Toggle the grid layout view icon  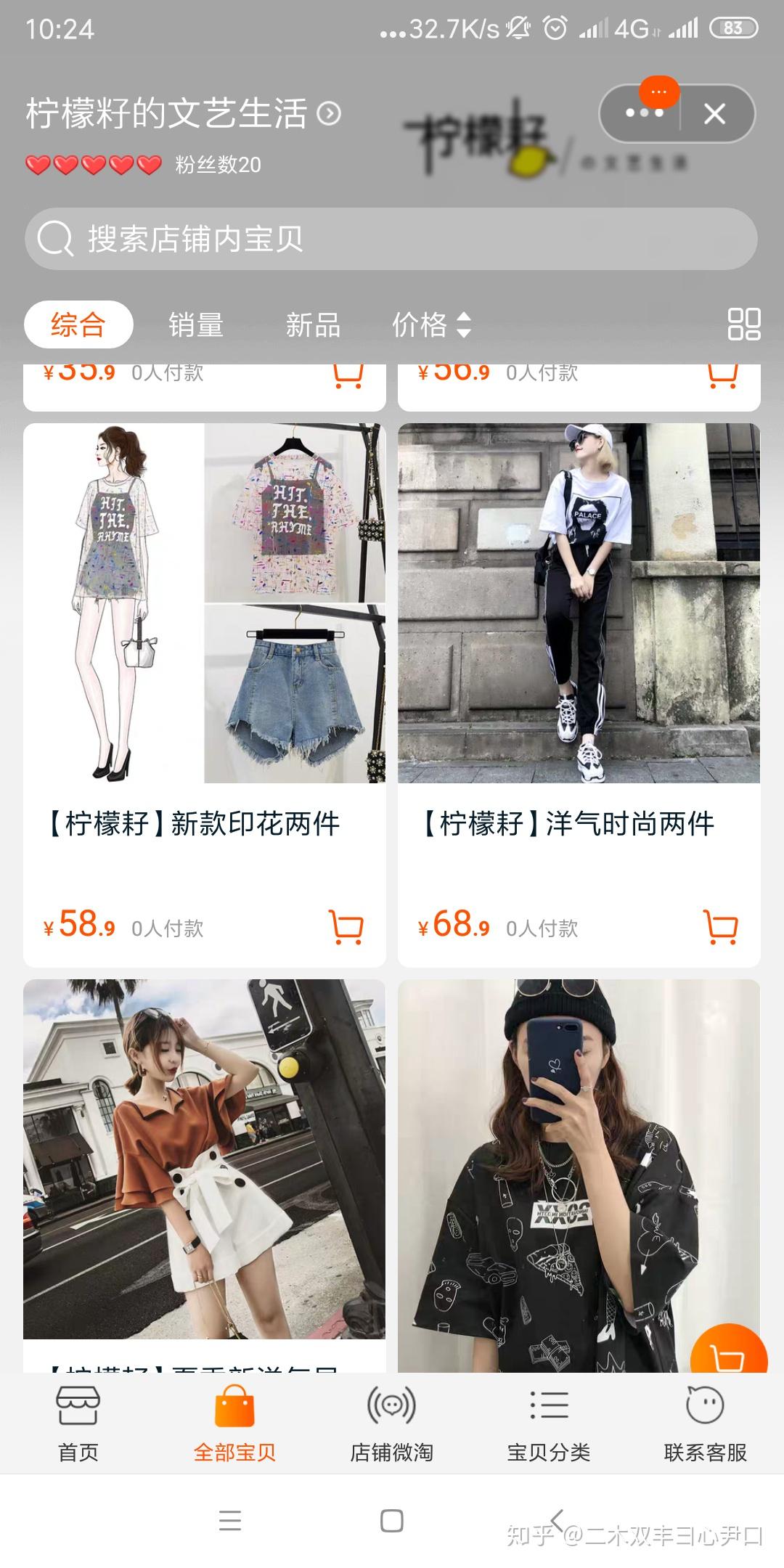tap(743, 324)
